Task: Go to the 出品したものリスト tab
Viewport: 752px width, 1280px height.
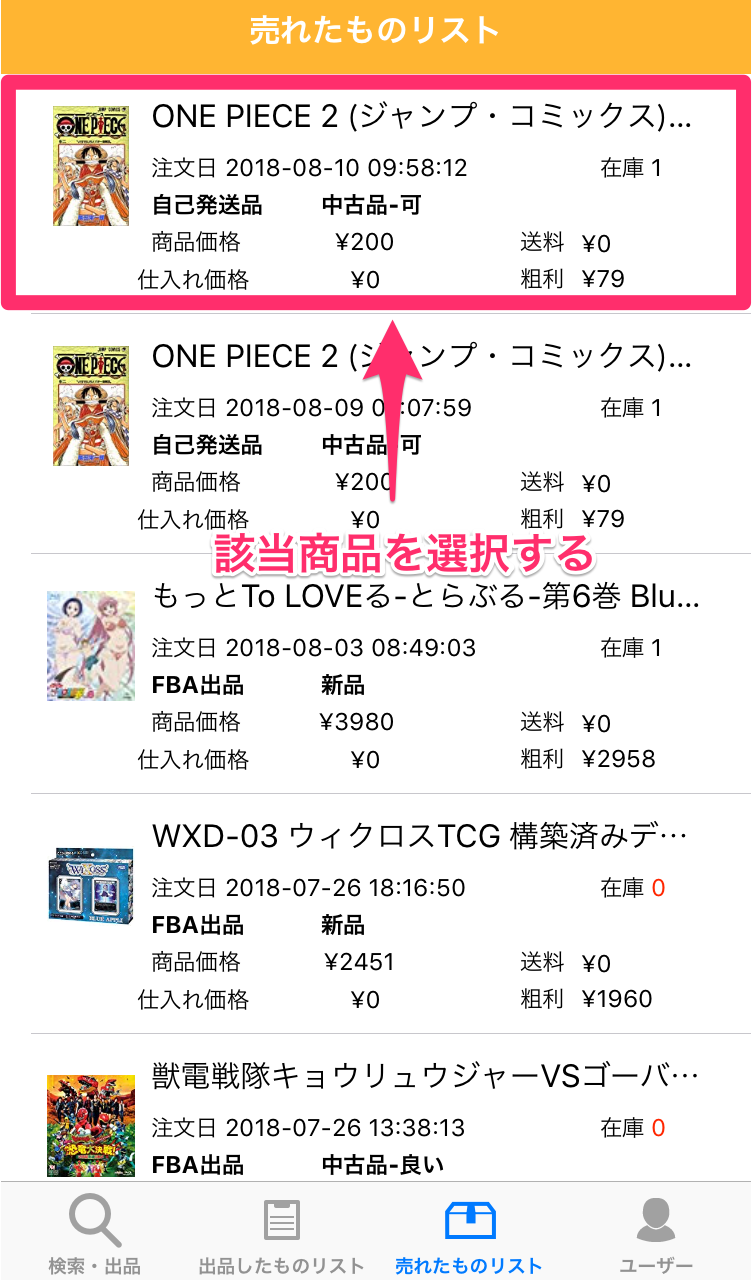Action: [282, 1235]
